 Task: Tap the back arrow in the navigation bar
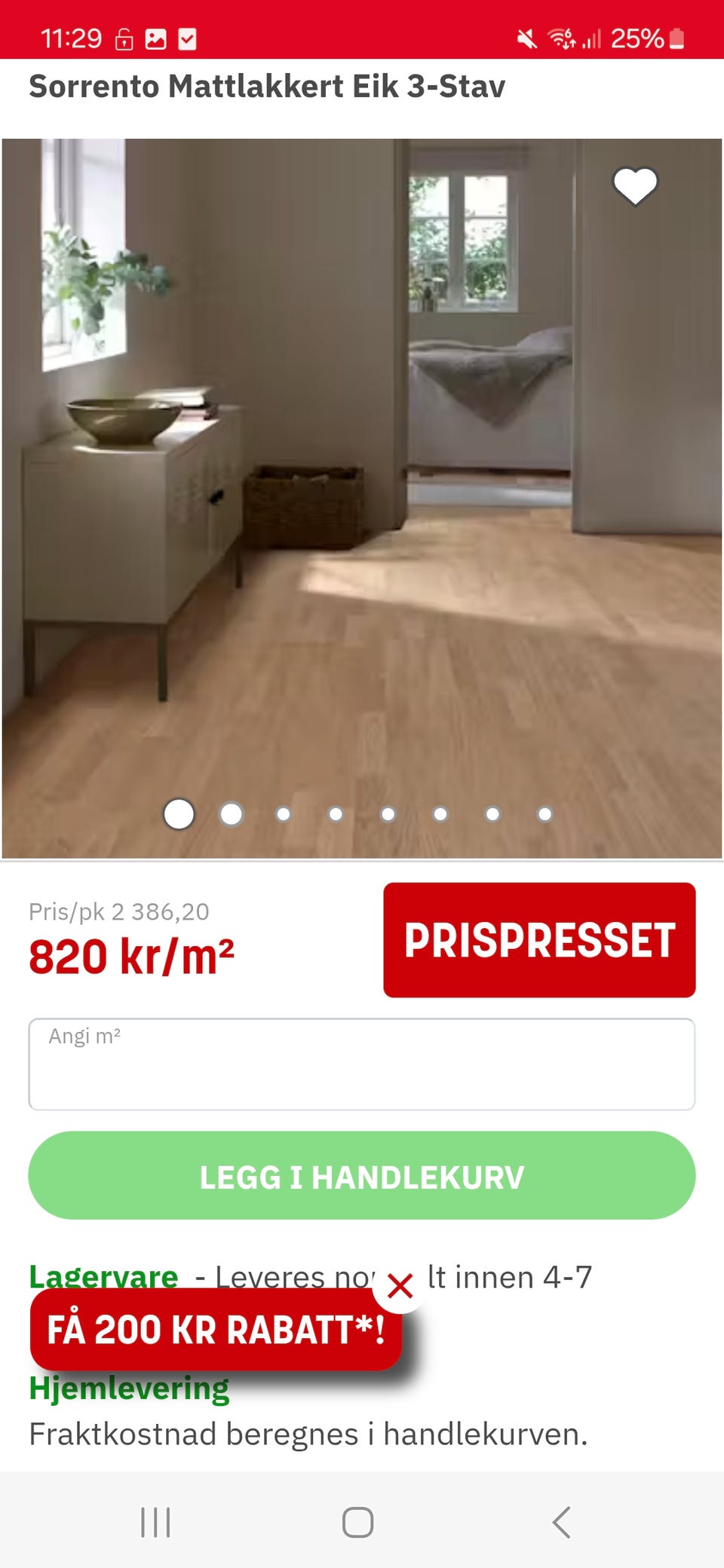click(560, 1521)
